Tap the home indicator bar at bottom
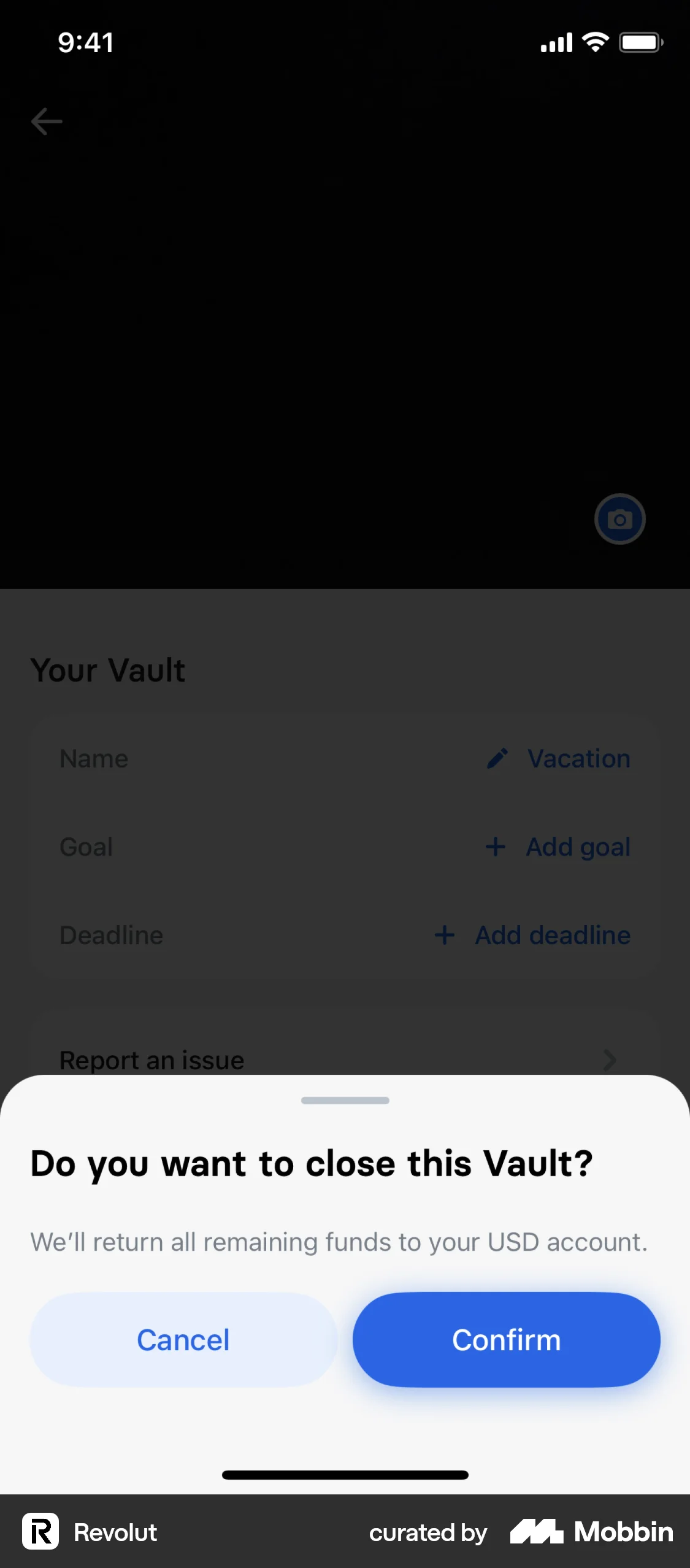This screenshot has width=690, height=1568. [x=345, y=1475]
